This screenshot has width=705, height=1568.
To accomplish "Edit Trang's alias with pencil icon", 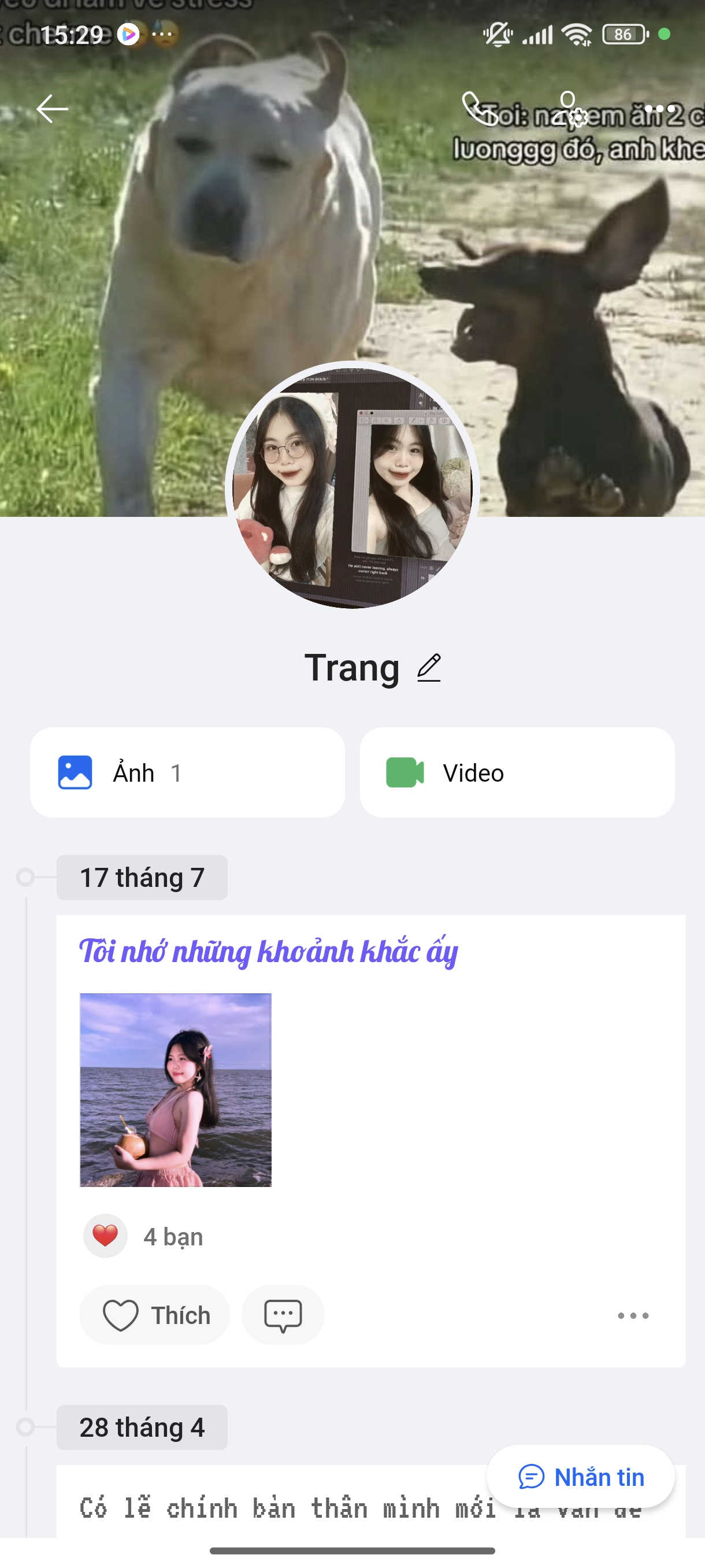I will [429, 668].
